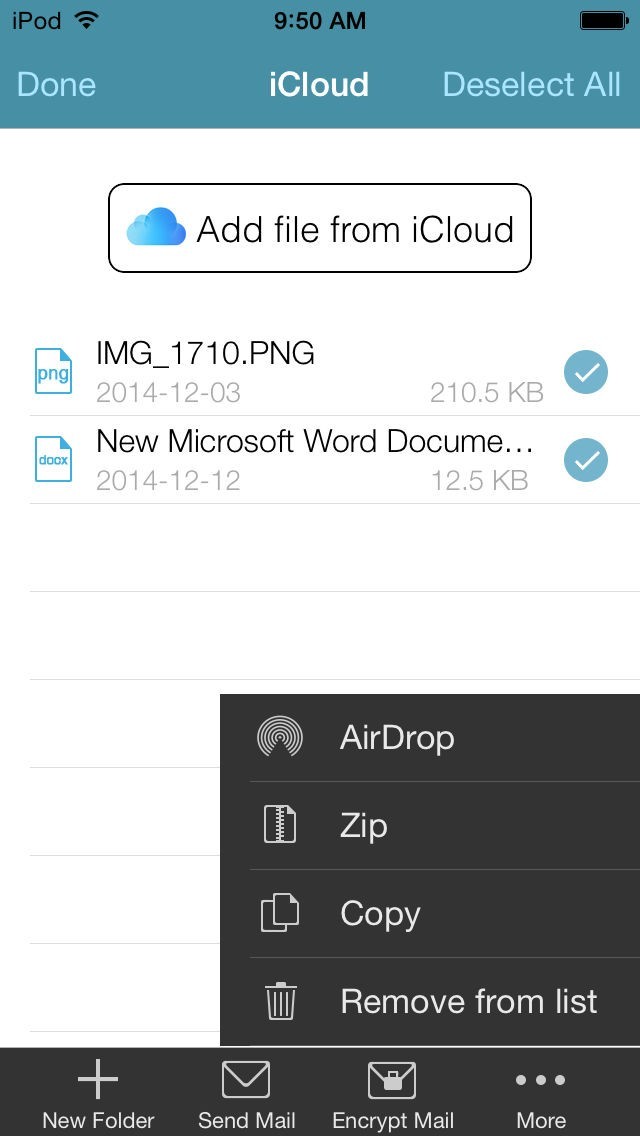Uncheck the New Microsoft Word Document file

click(586, 460)
